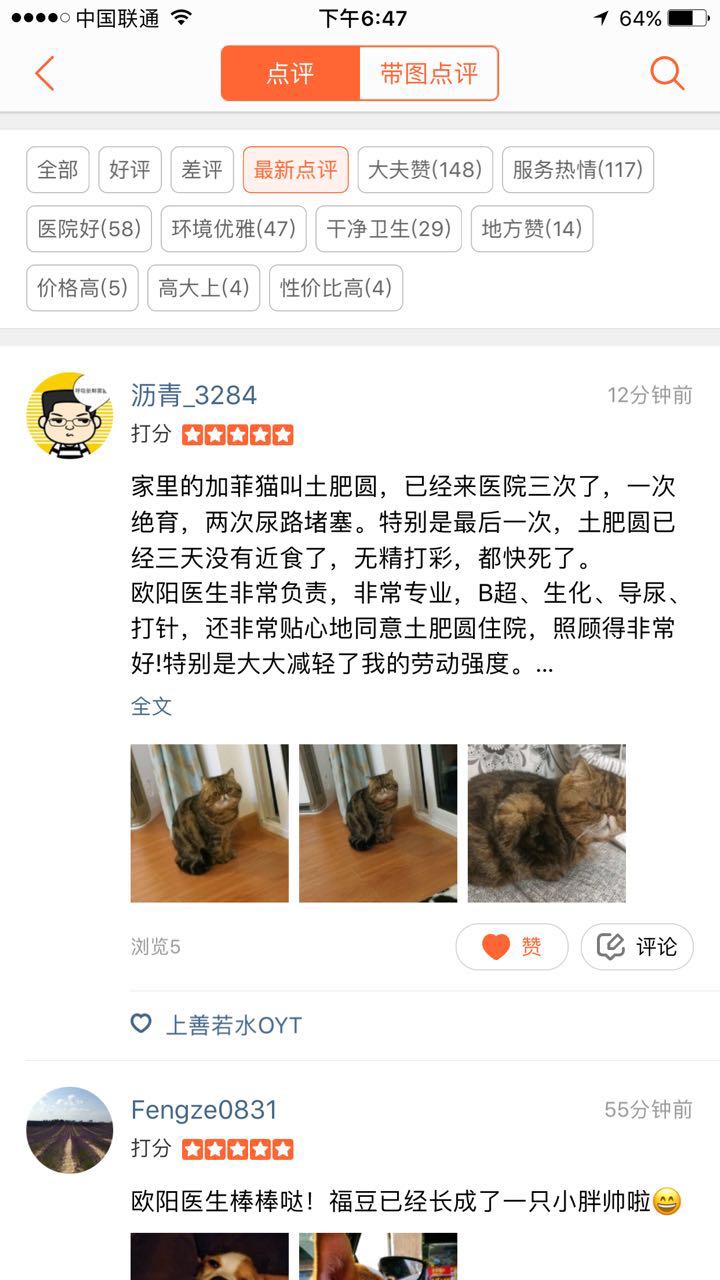720x1280 pixels.
Task: Choose the 环境优雅(47) tag
Action: click(x=234, y=229)
